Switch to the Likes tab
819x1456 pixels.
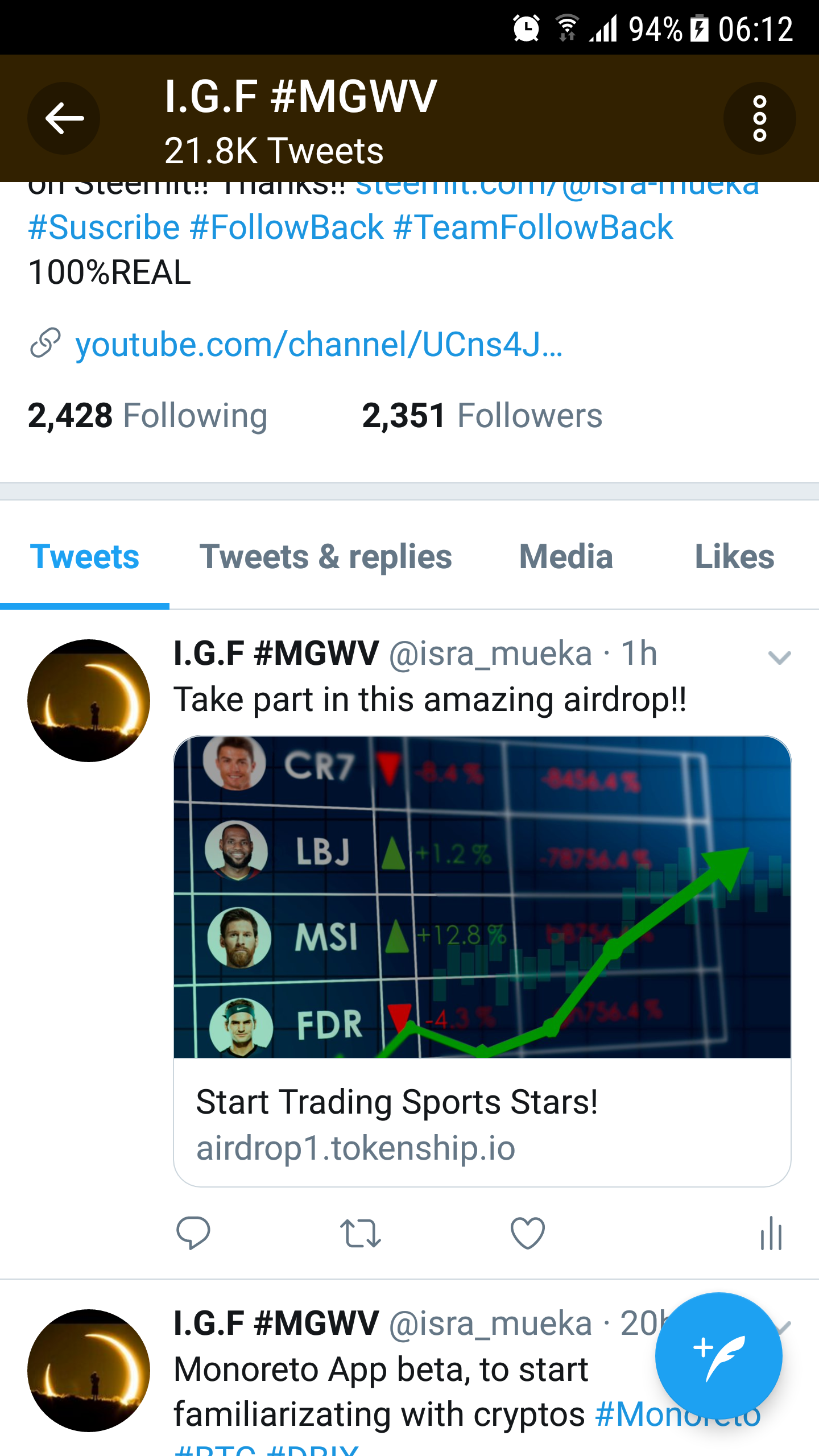pos(734,557)
